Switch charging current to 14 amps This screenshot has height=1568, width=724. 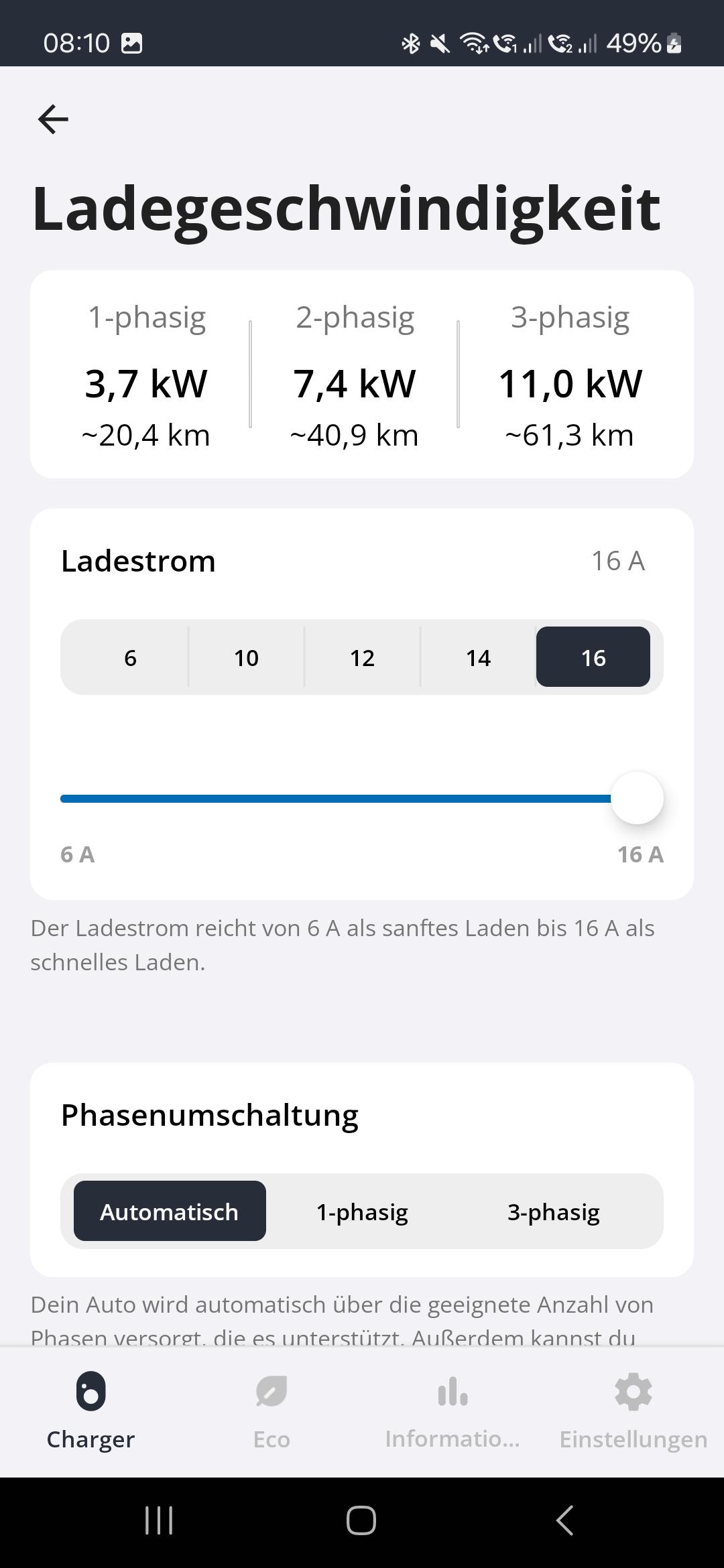coord(478,657)
